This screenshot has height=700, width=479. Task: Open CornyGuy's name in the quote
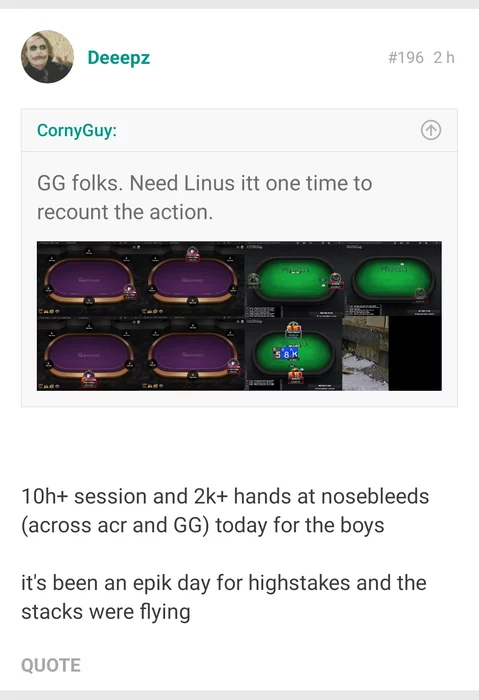click(x=77, y=130)
